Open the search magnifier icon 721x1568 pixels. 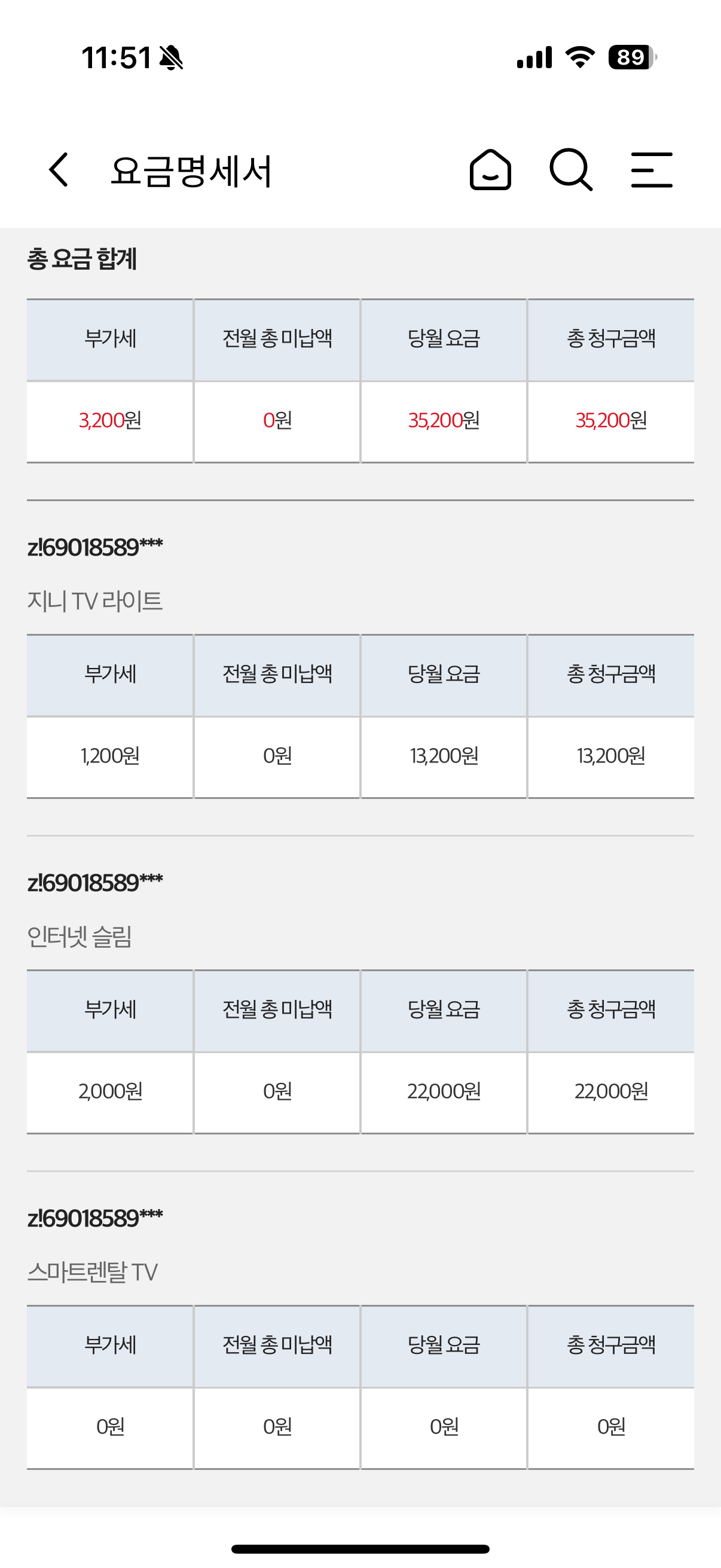[571, 170]
